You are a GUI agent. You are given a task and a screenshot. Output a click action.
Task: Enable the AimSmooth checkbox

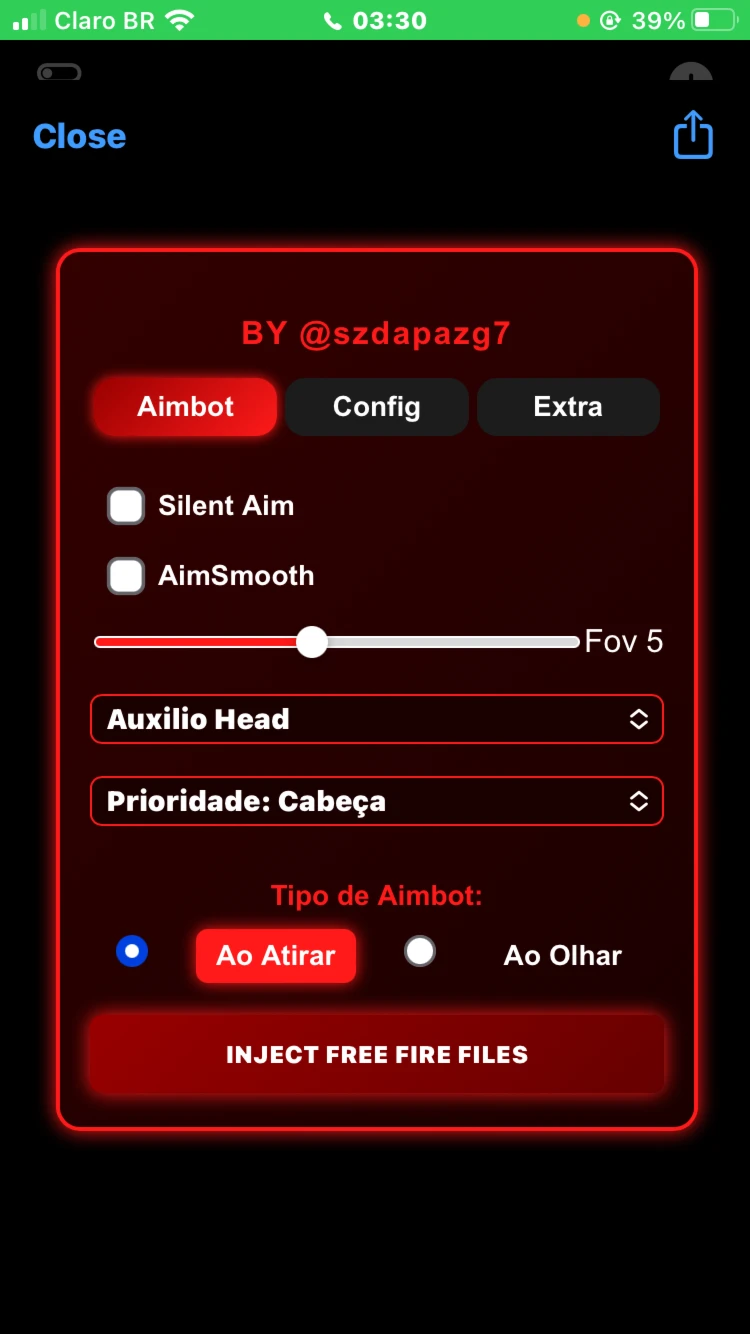[126, 576]
